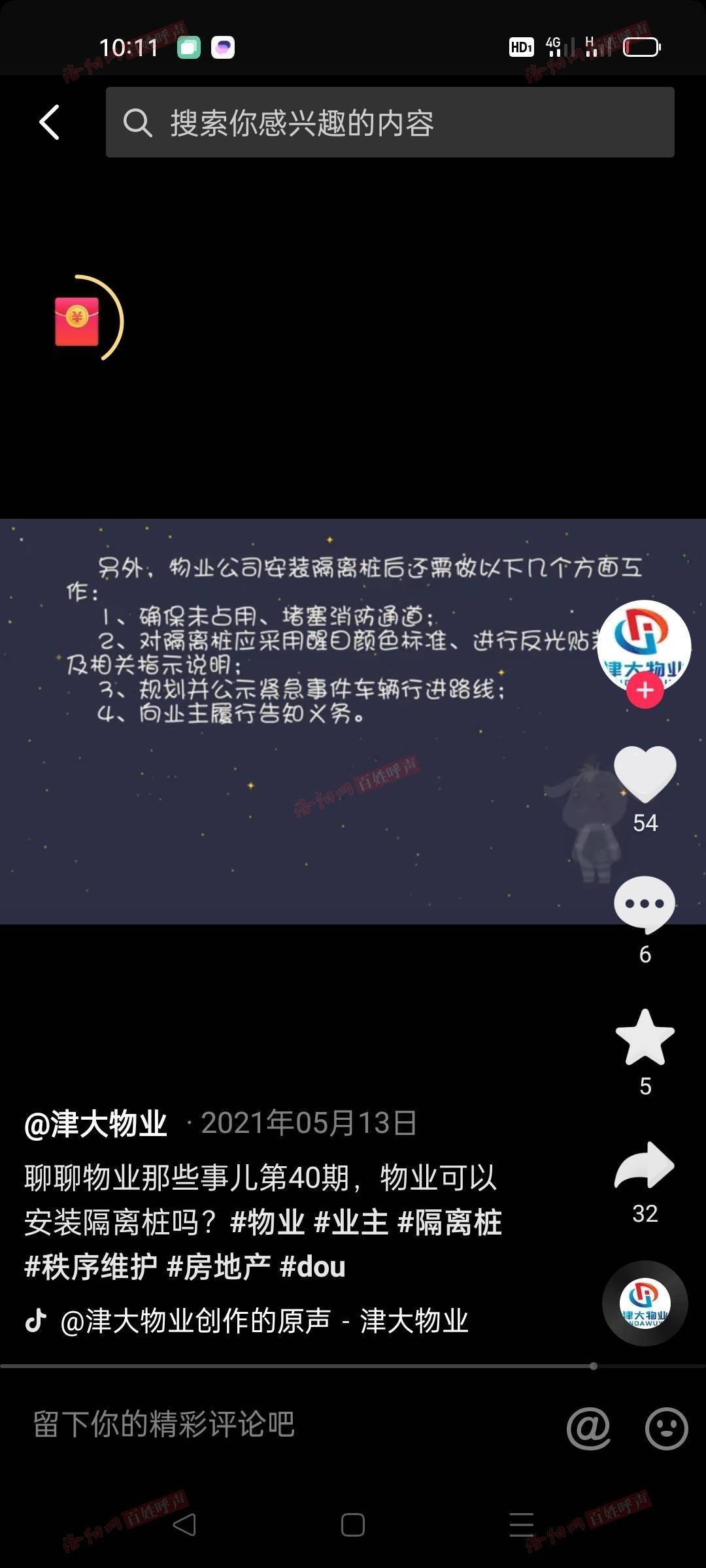Tap the system home button
Image resolution: width=706 pixels, height=1568 pixels.
click(353, 1525)
